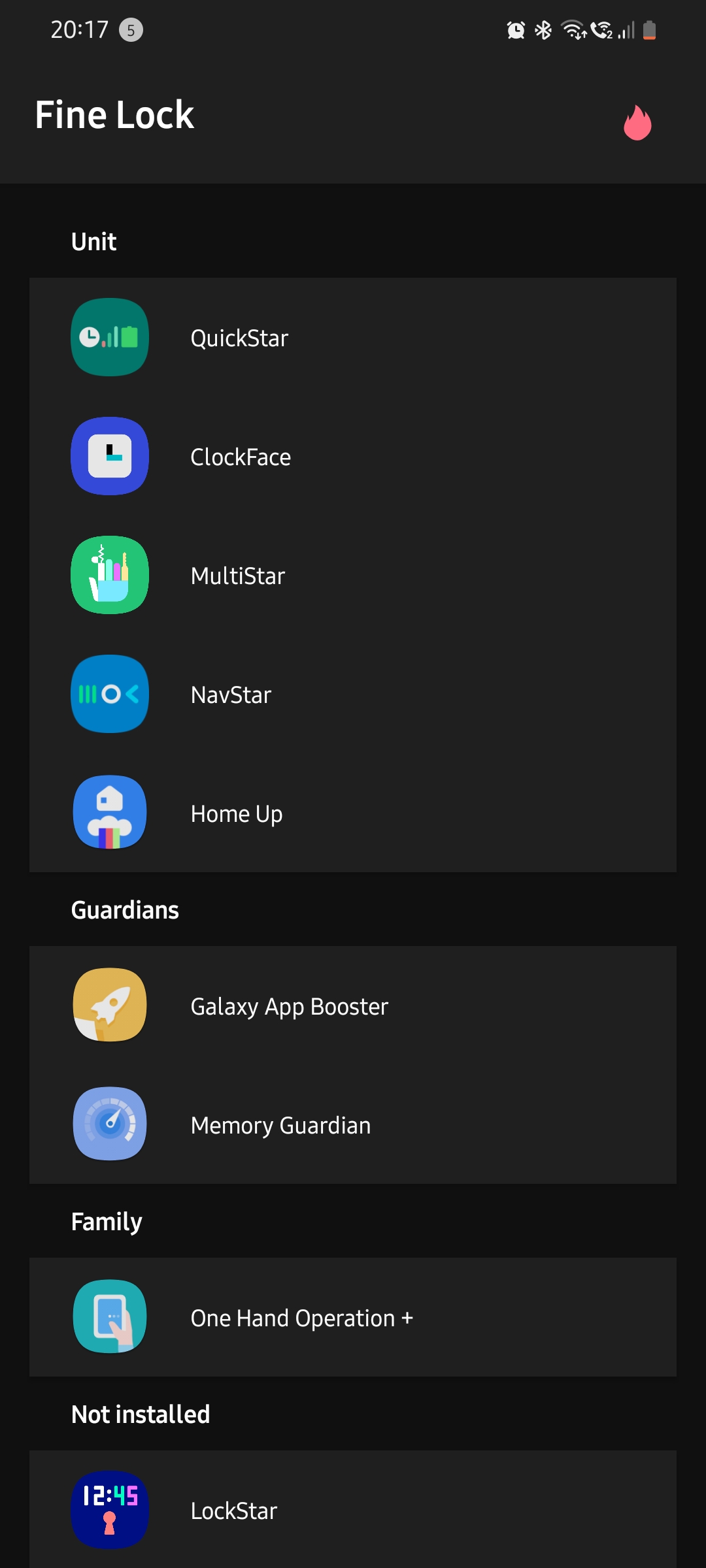The height and width of the screenshot is (1568, 706).
Task: Tap the notification count badge showing 5
Action: click(130, 30)
